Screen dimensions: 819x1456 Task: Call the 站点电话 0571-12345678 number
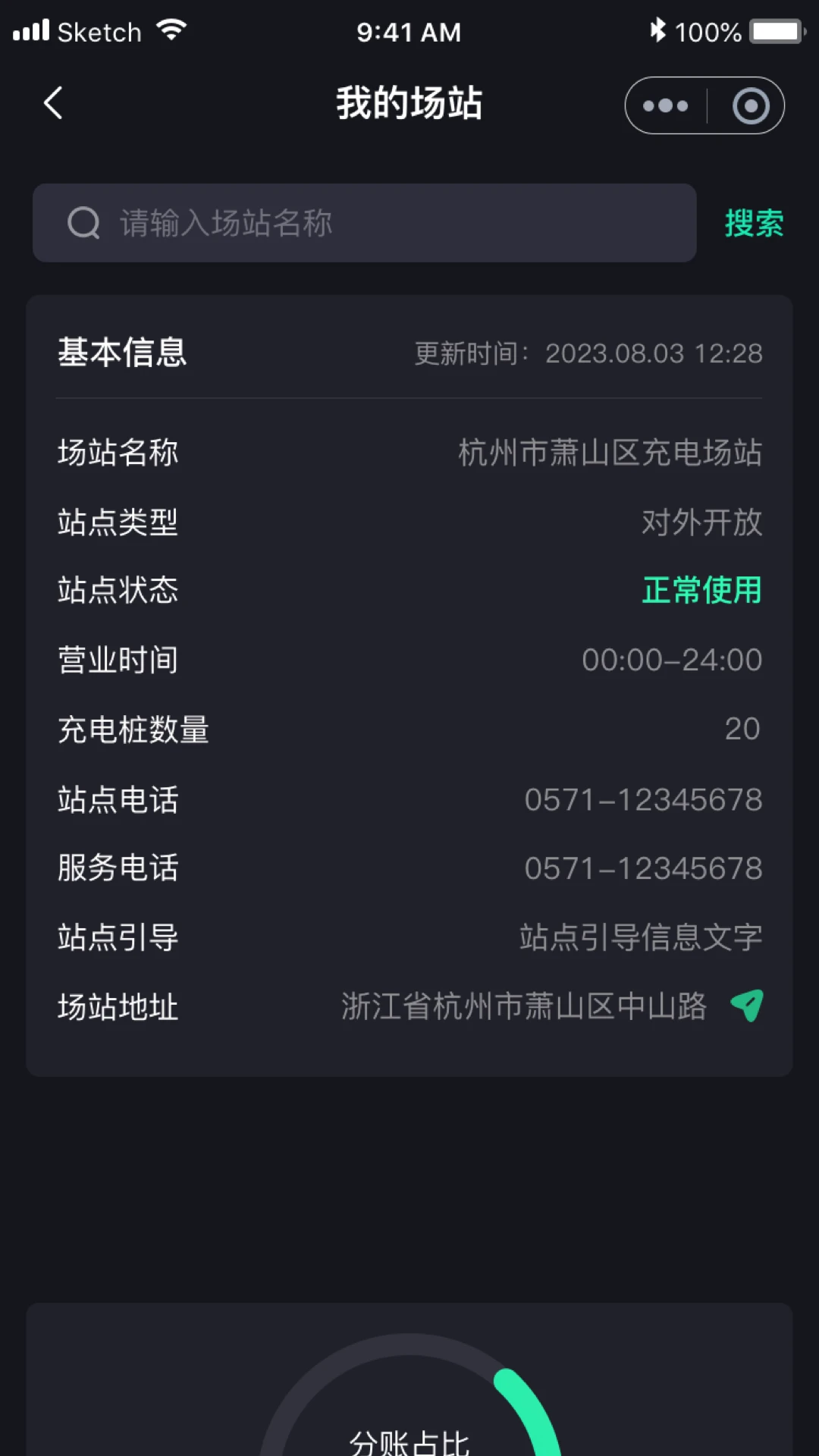tap(644, 799)
